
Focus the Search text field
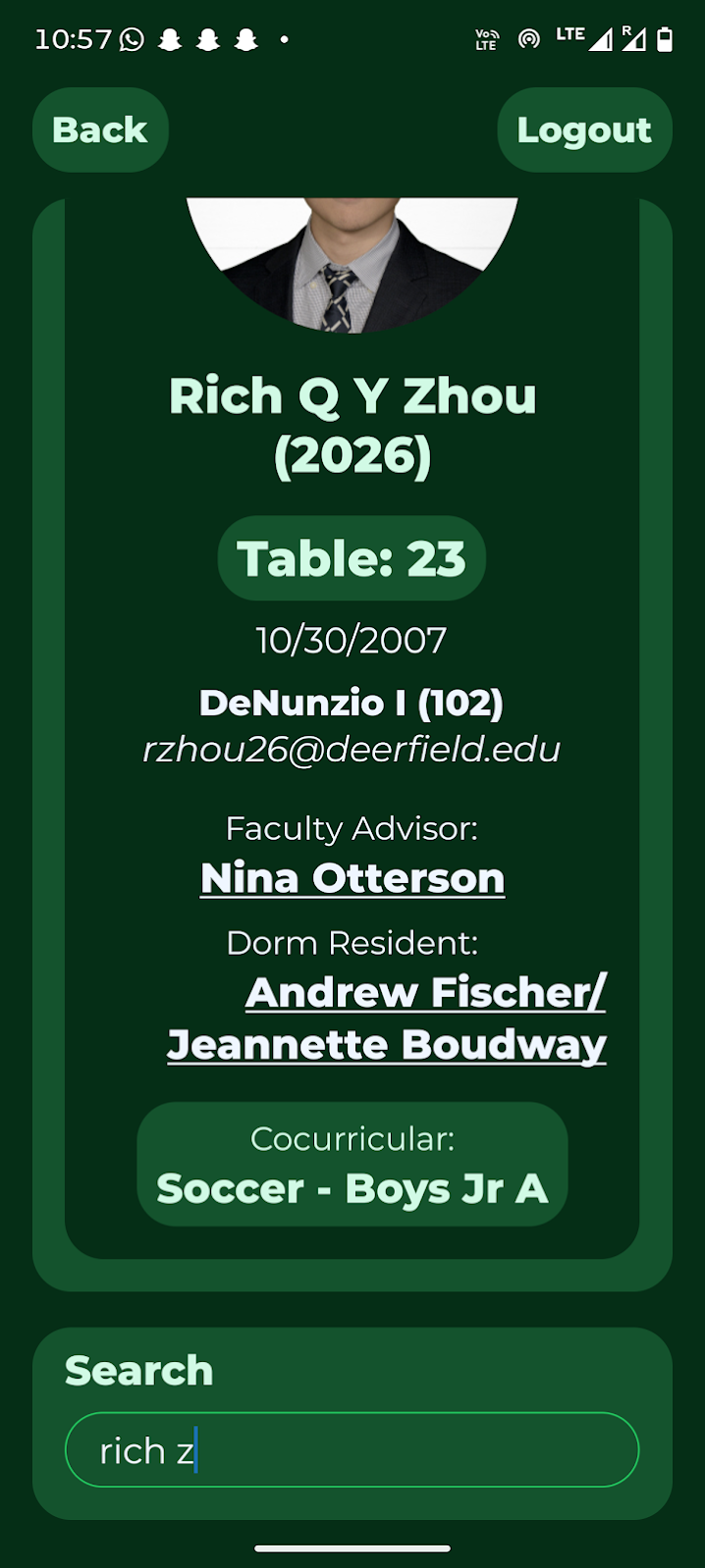click(x=352, y=1450)
